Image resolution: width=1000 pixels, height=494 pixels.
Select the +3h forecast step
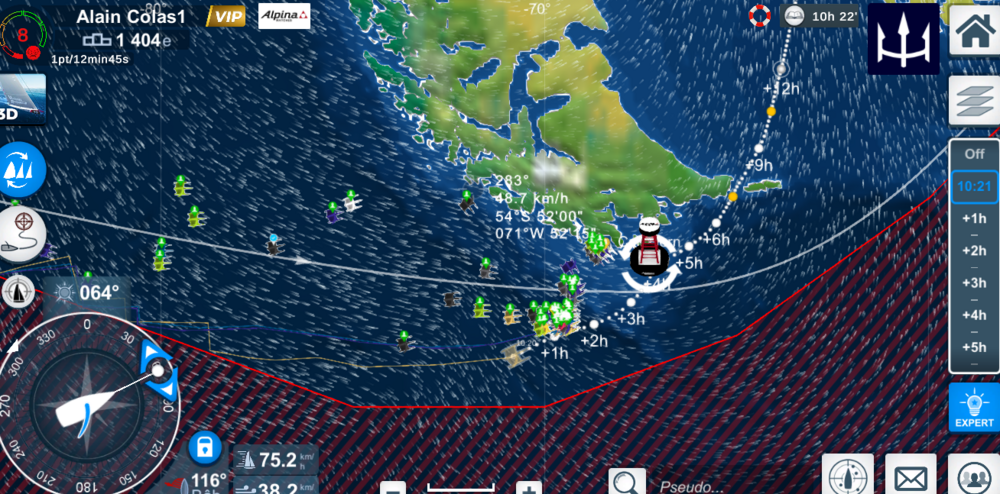point(973,283)
